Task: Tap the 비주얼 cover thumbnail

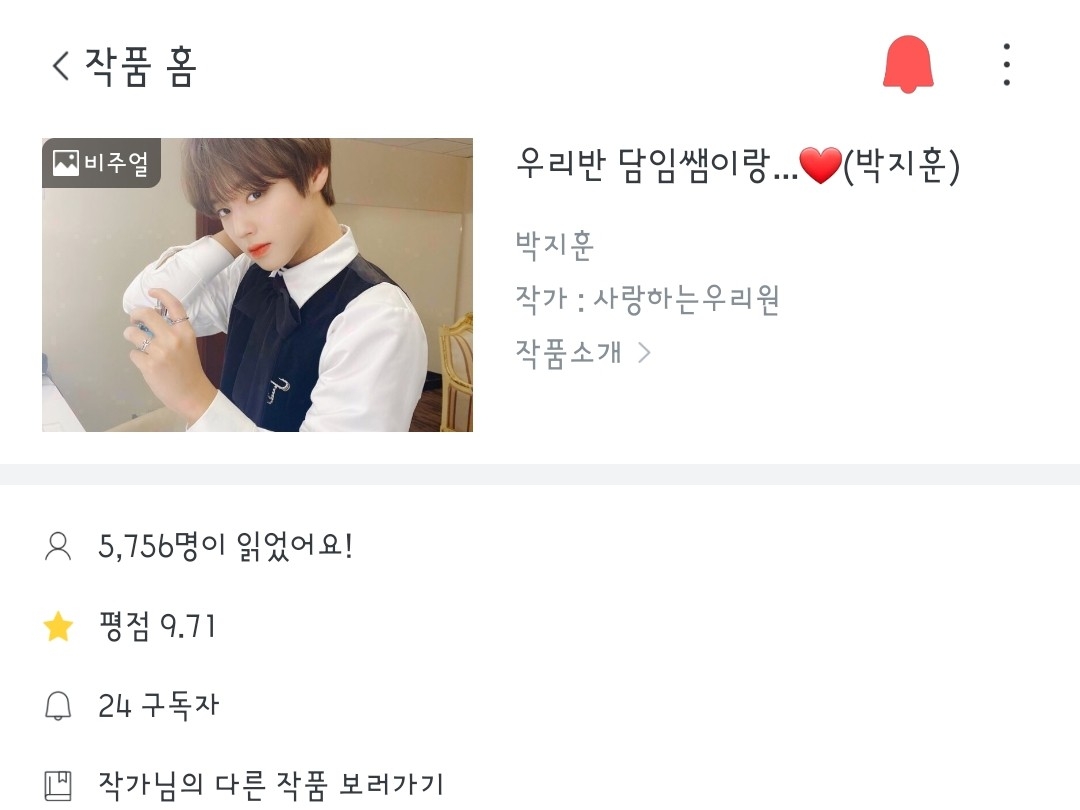Action: 257,285
